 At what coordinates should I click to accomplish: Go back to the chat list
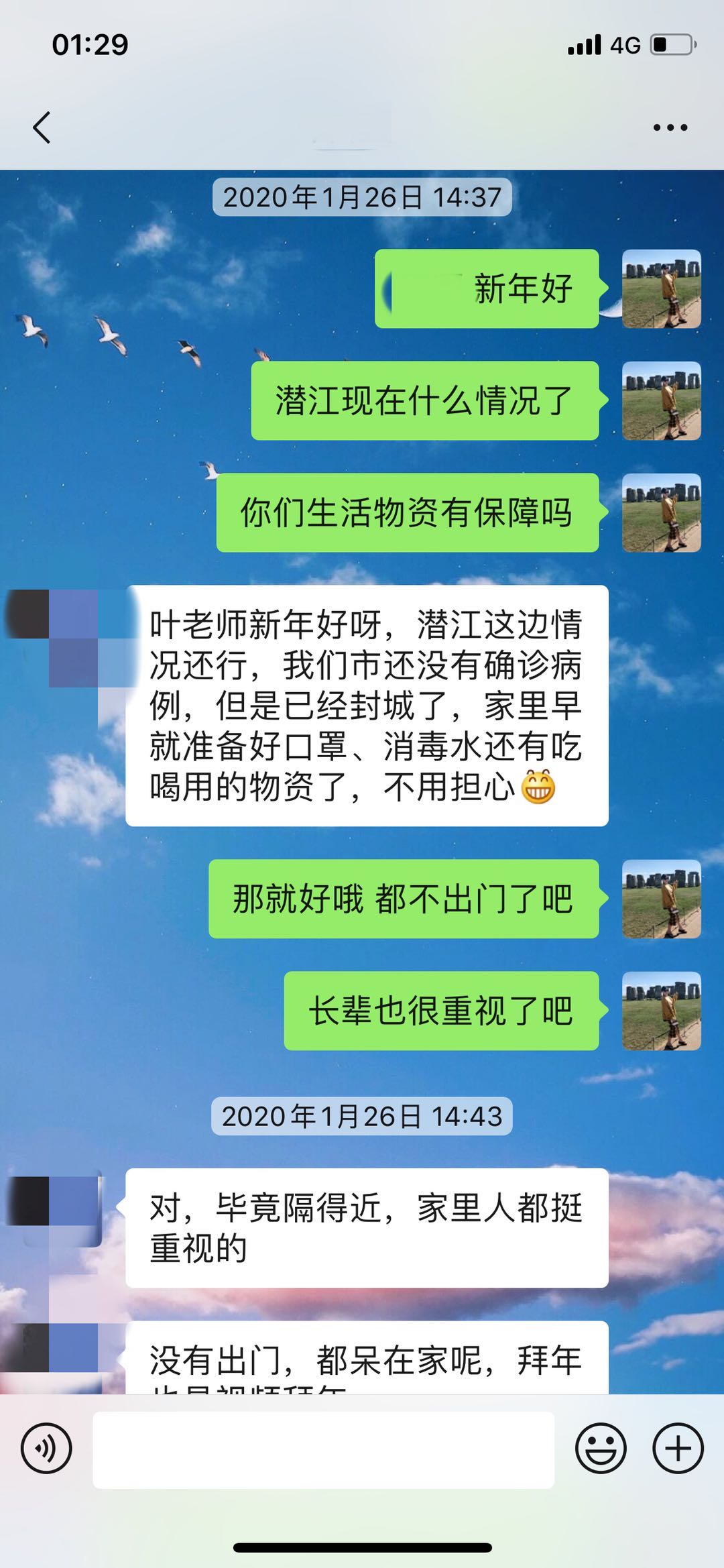42,127
